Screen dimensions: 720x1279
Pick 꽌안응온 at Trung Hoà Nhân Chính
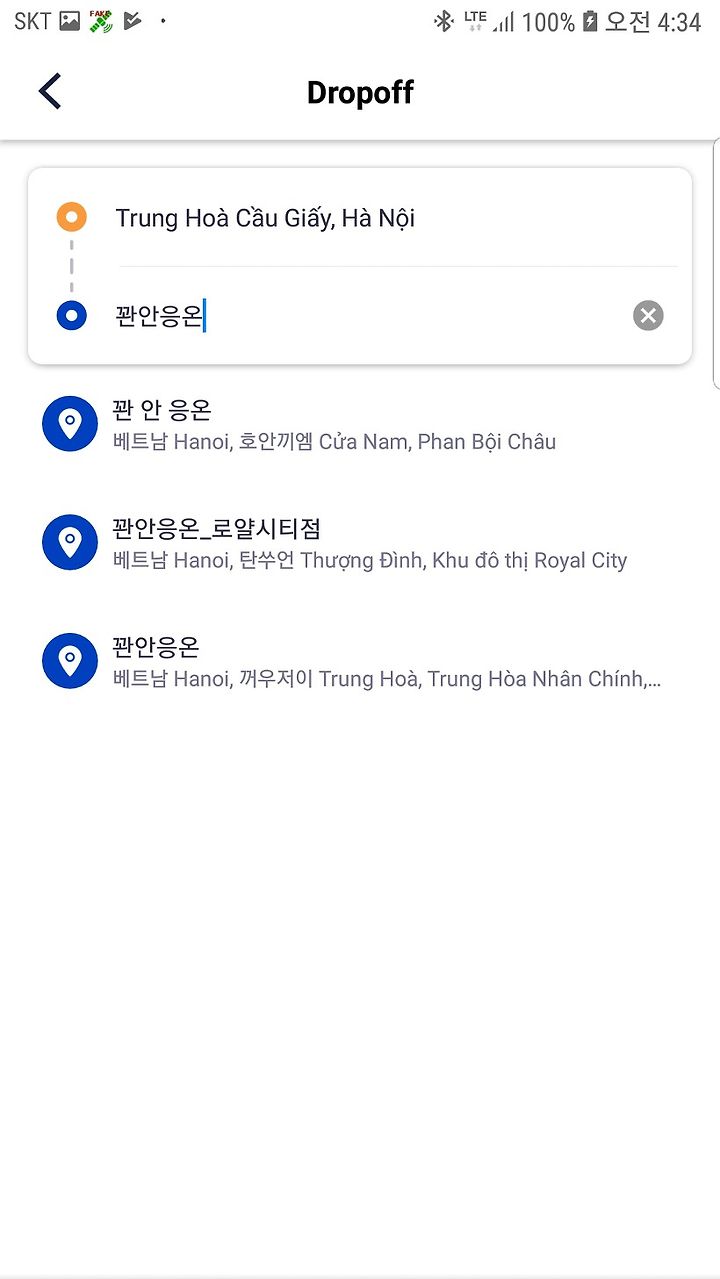point(360,661)
